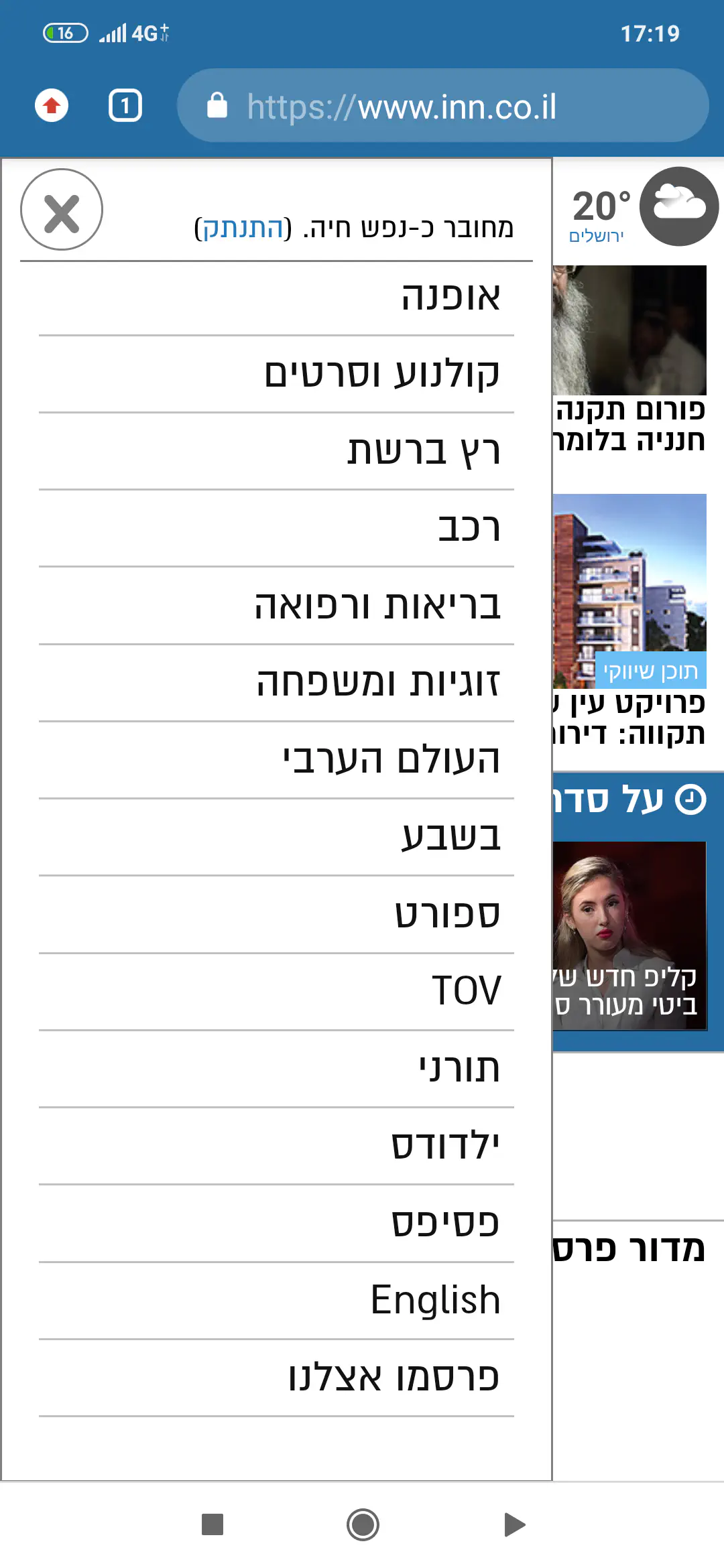Open רץ ברשת menu item
The image size is (724, 1568).
coord(424,451)
